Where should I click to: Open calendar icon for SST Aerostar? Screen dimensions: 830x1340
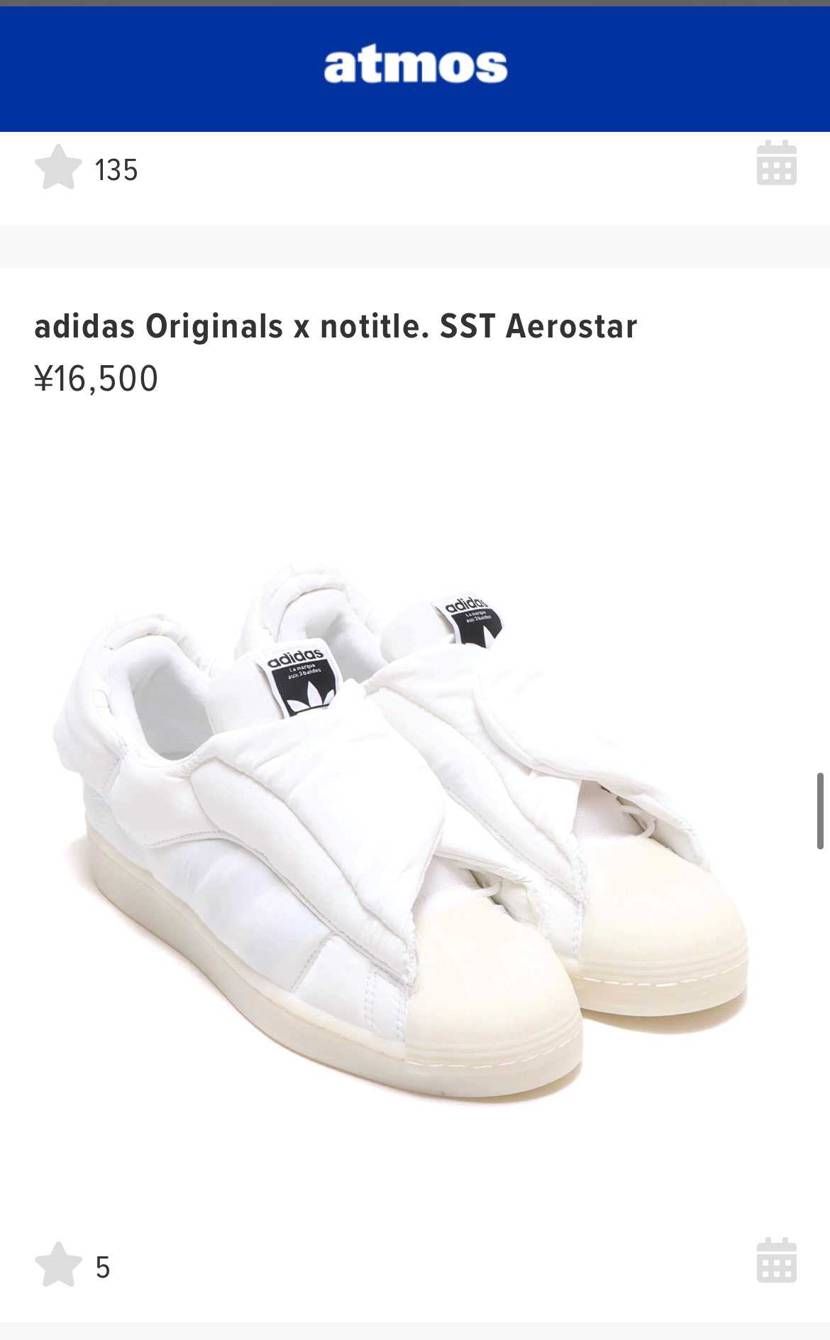click(x=776, y=1261)
